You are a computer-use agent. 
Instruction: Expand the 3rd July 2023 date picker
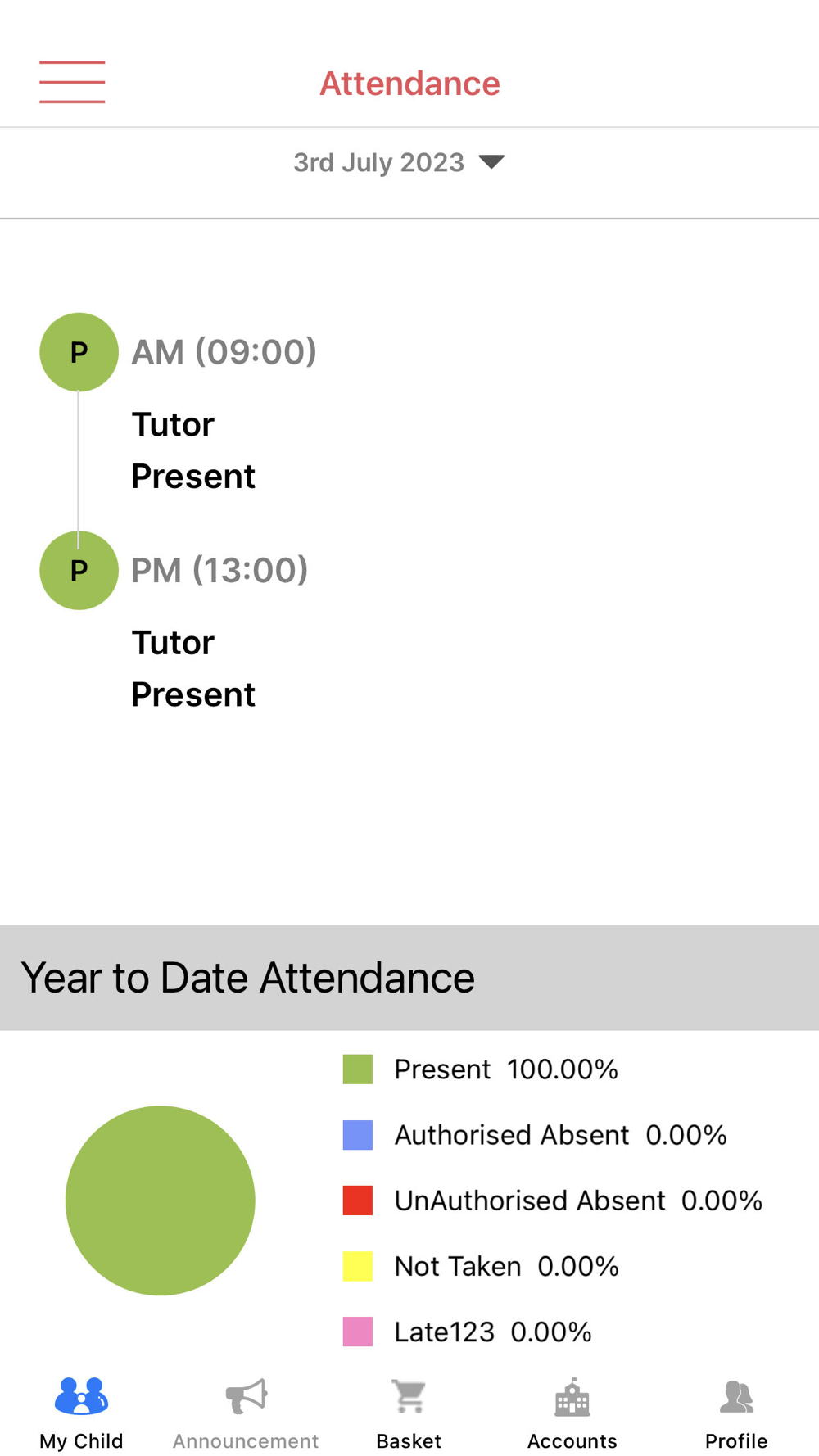point(400,162)
